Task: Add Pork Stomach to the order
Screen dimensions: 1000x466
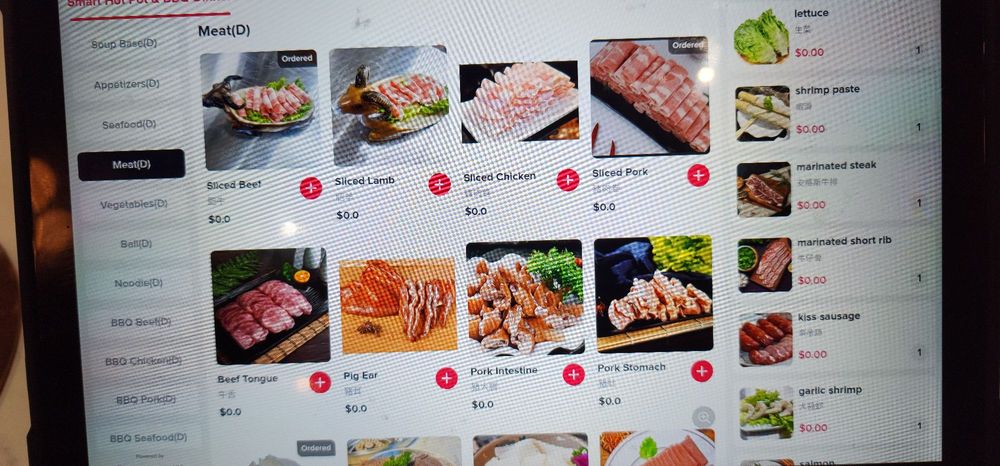Action: coord(702,371)
